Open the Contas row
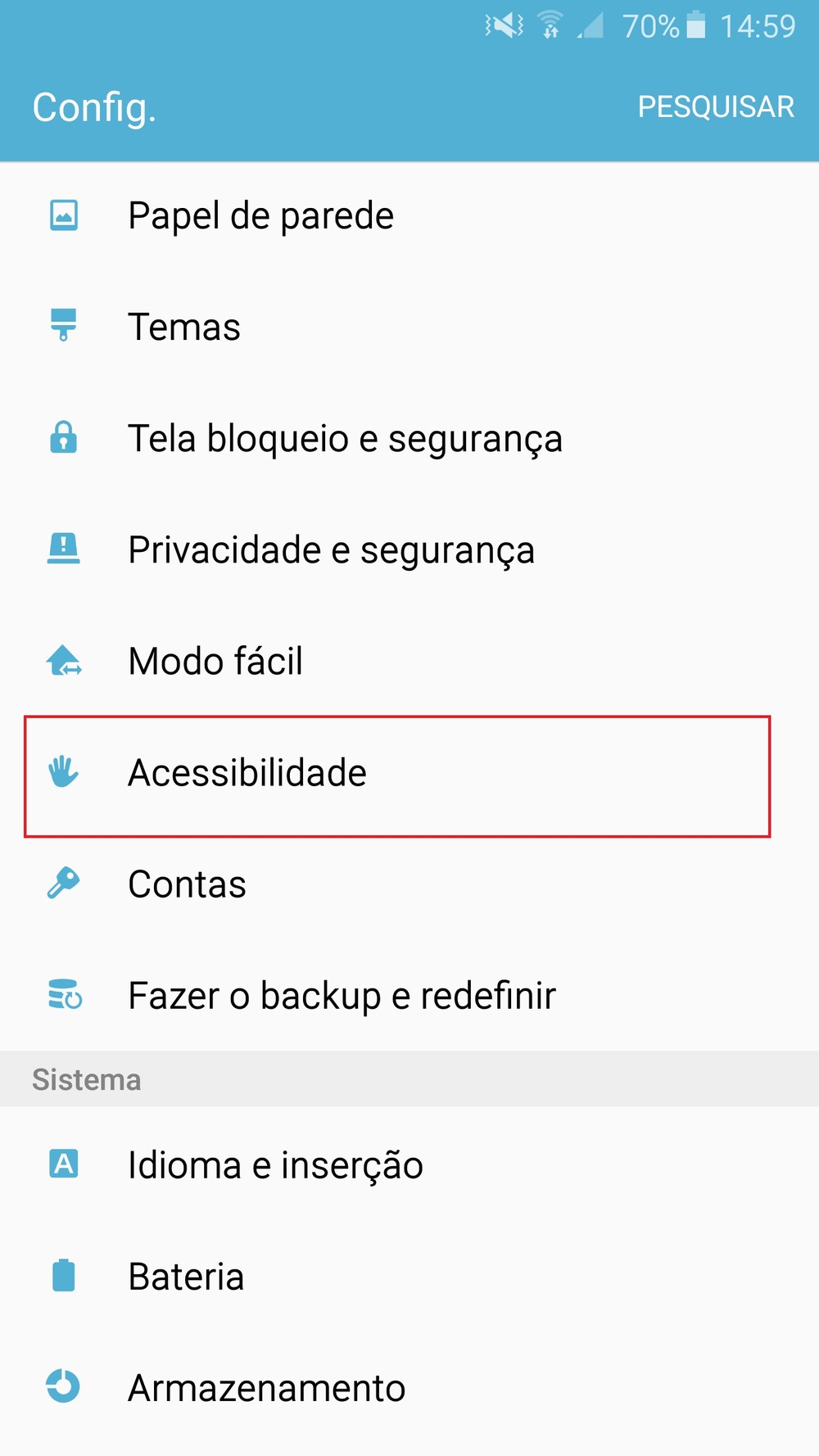This screenshot has height=1456, width=819. click(409, 884)
